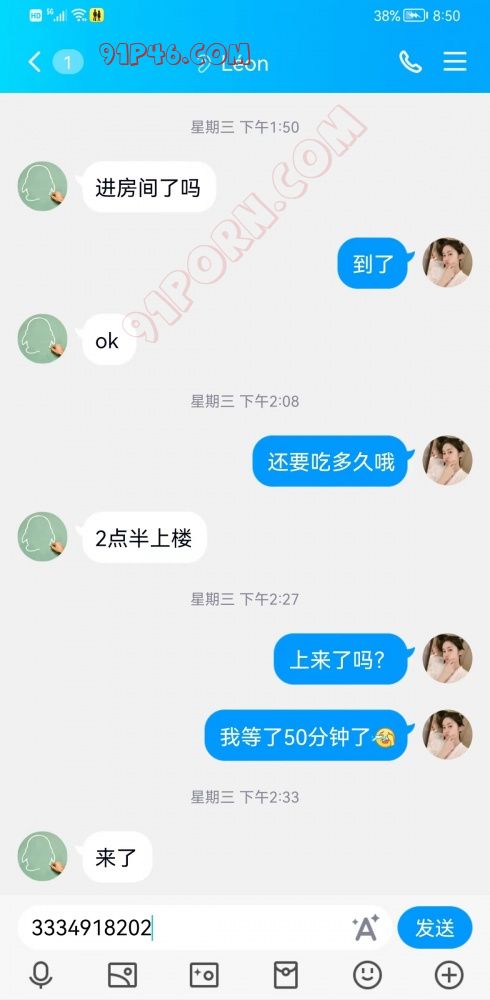Send a red packet
This screenshot has height=1000, width=490.
(x=285, y=975)
